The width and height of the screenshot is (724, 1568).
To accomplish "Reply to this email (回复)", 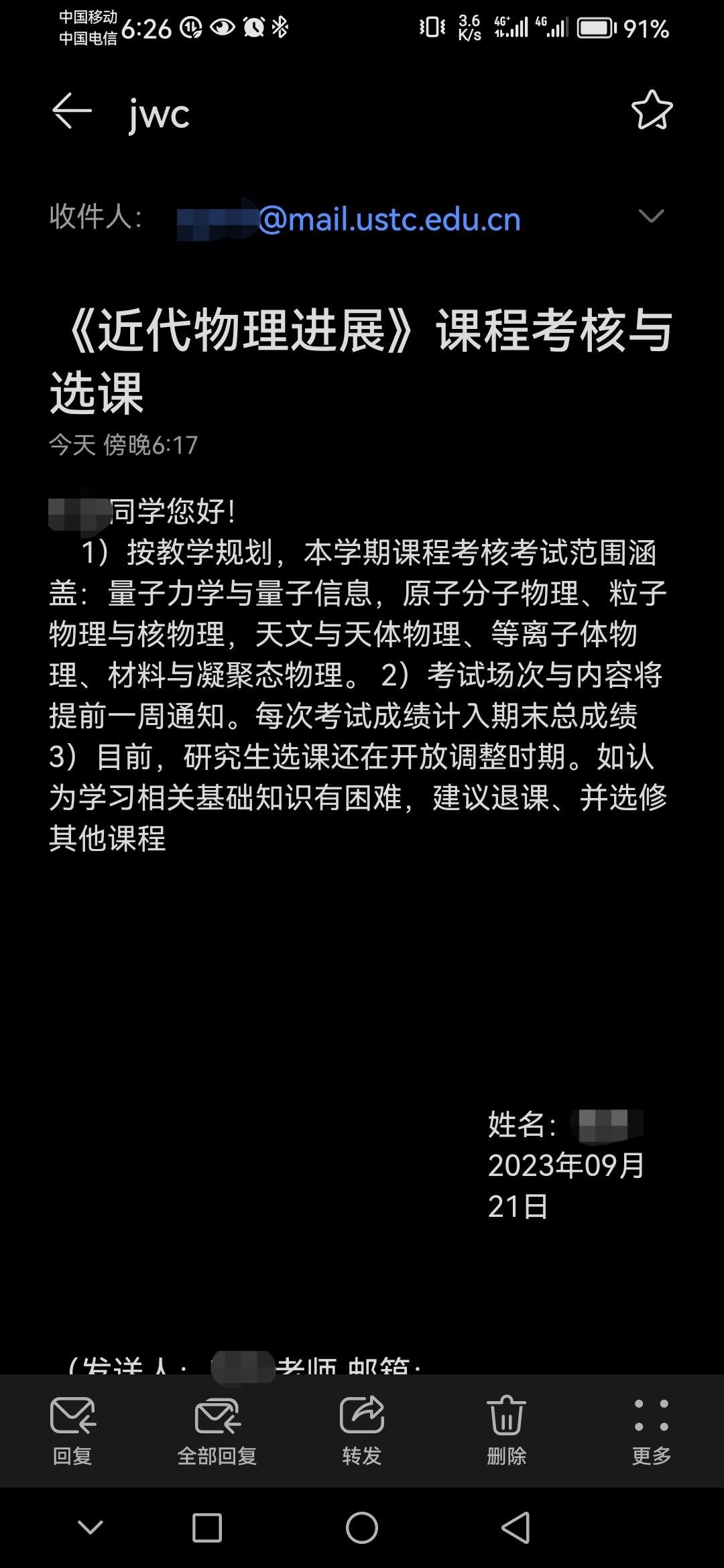I will 72,1431.
